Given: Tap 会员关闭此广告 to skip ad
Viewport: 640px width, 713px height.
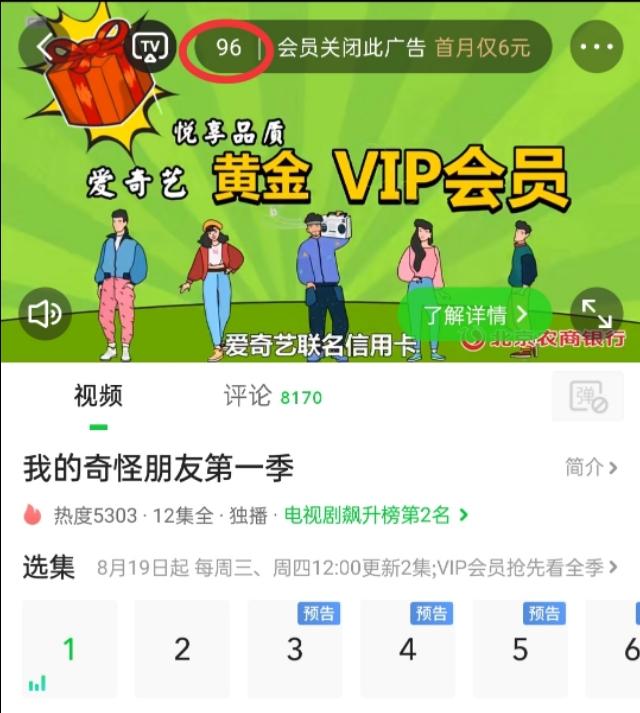Looking at the screenshot, I should [351, 47].
